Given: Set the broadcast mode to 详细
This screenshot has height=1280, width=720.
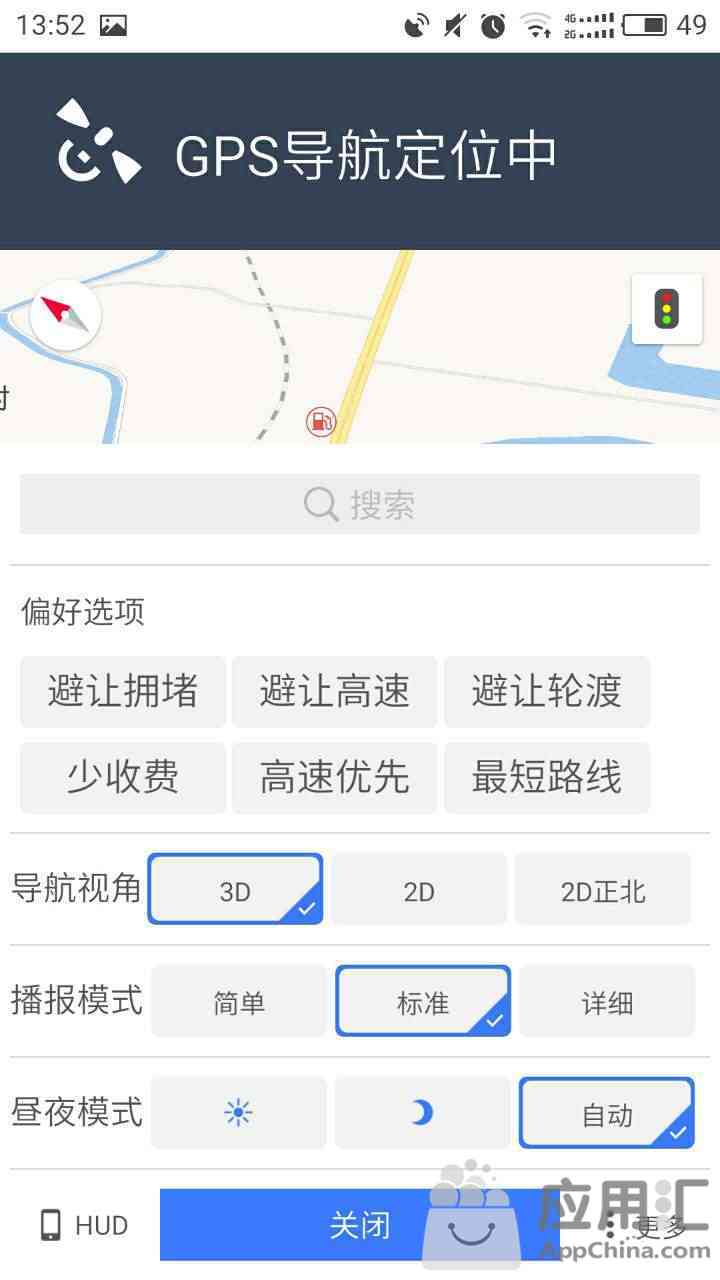Looking at the screenshot, I should tap(607, 1001).
